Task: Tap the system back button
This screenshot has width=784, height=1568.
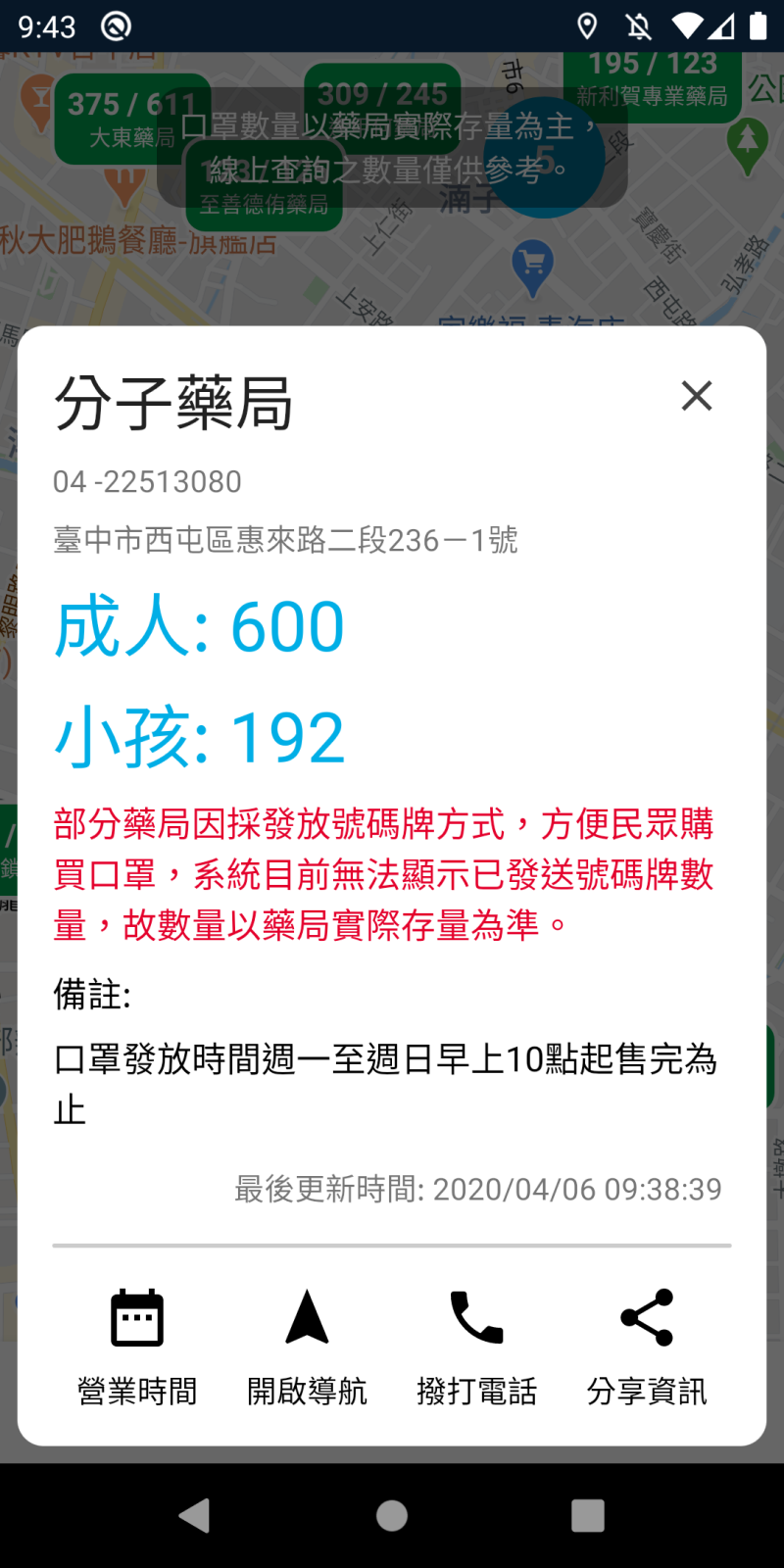Action: [x=195, y=1515]
